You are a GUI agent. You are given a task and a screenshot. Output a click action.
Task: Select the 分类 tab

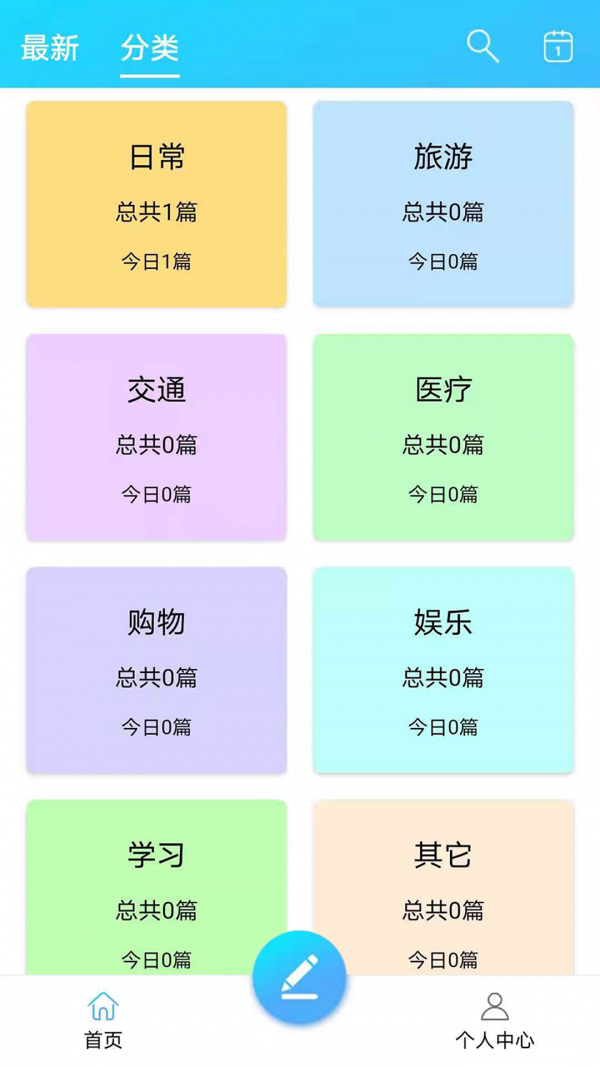click(150, 47)
